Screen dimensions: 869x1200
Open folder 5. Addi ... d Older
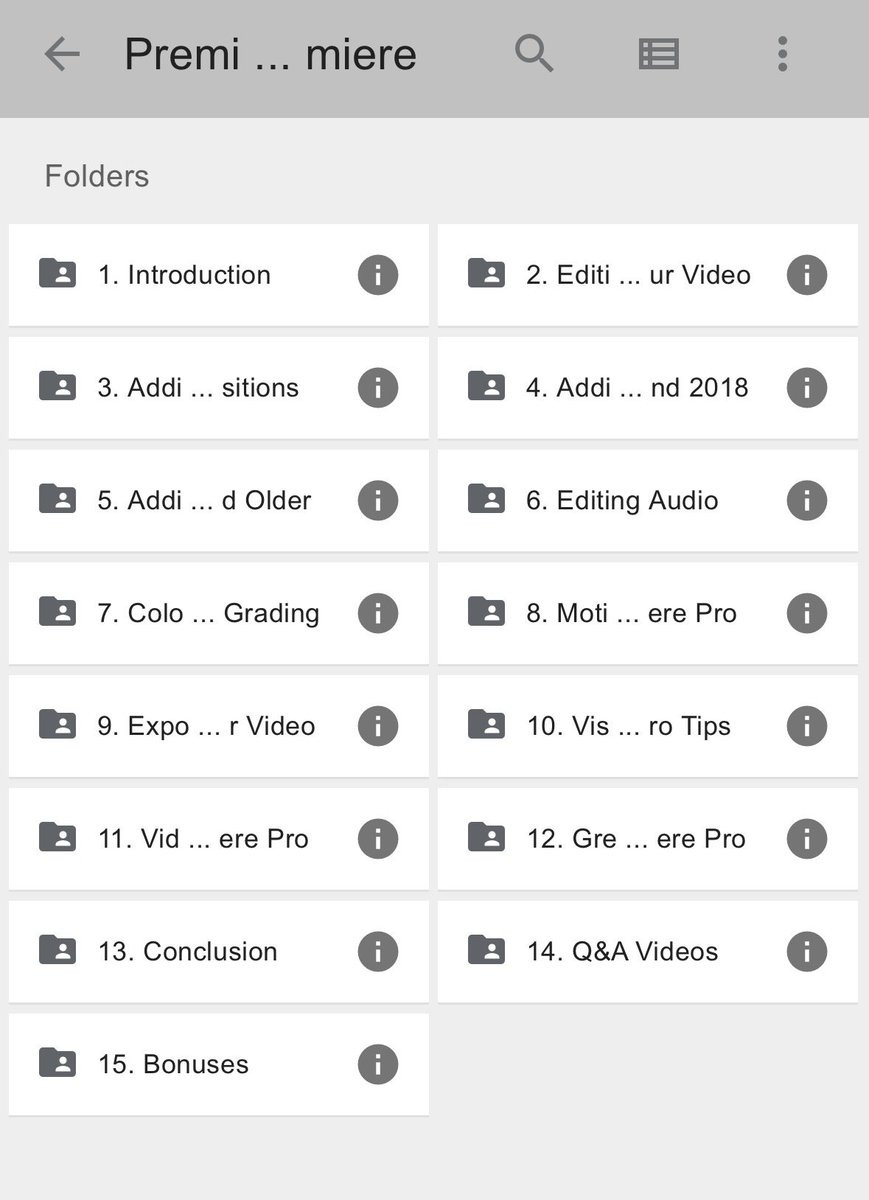[x=204, y=501]
